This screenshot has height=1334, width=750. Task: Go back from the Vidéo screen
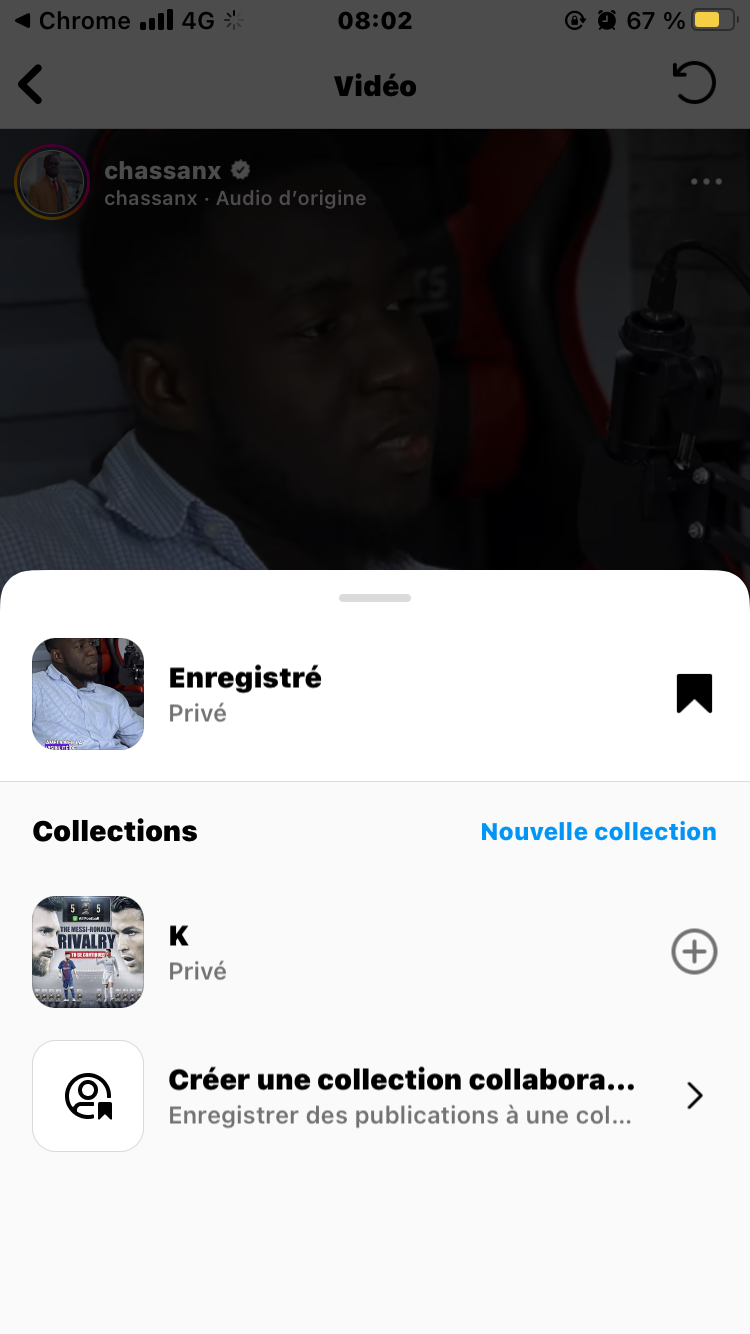pos(32,85)
